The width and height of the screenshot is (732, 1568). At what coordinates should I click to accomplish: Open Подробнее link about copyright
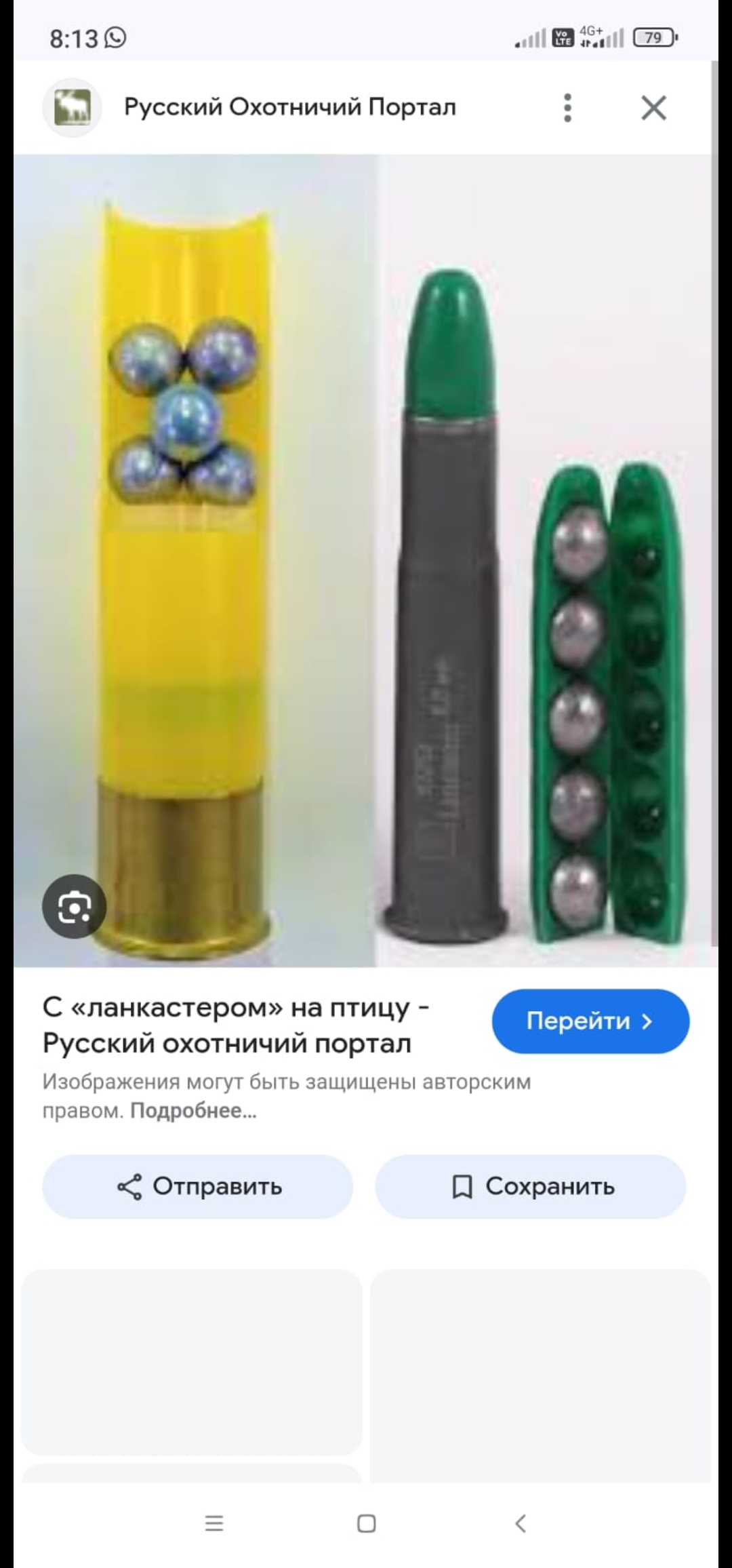click(193, 1111)
